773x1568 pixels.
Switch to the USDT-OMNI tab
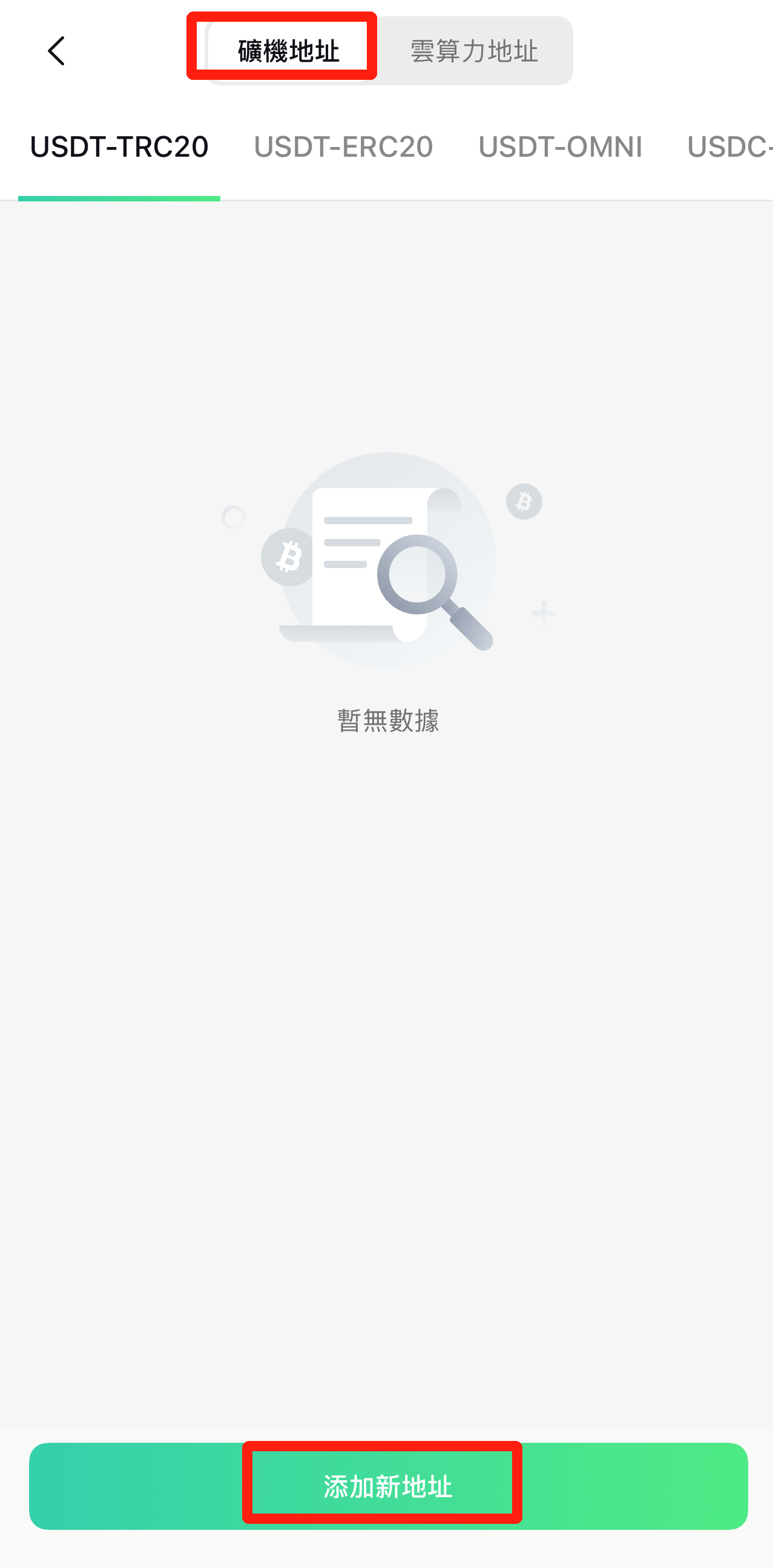(561, 146)
